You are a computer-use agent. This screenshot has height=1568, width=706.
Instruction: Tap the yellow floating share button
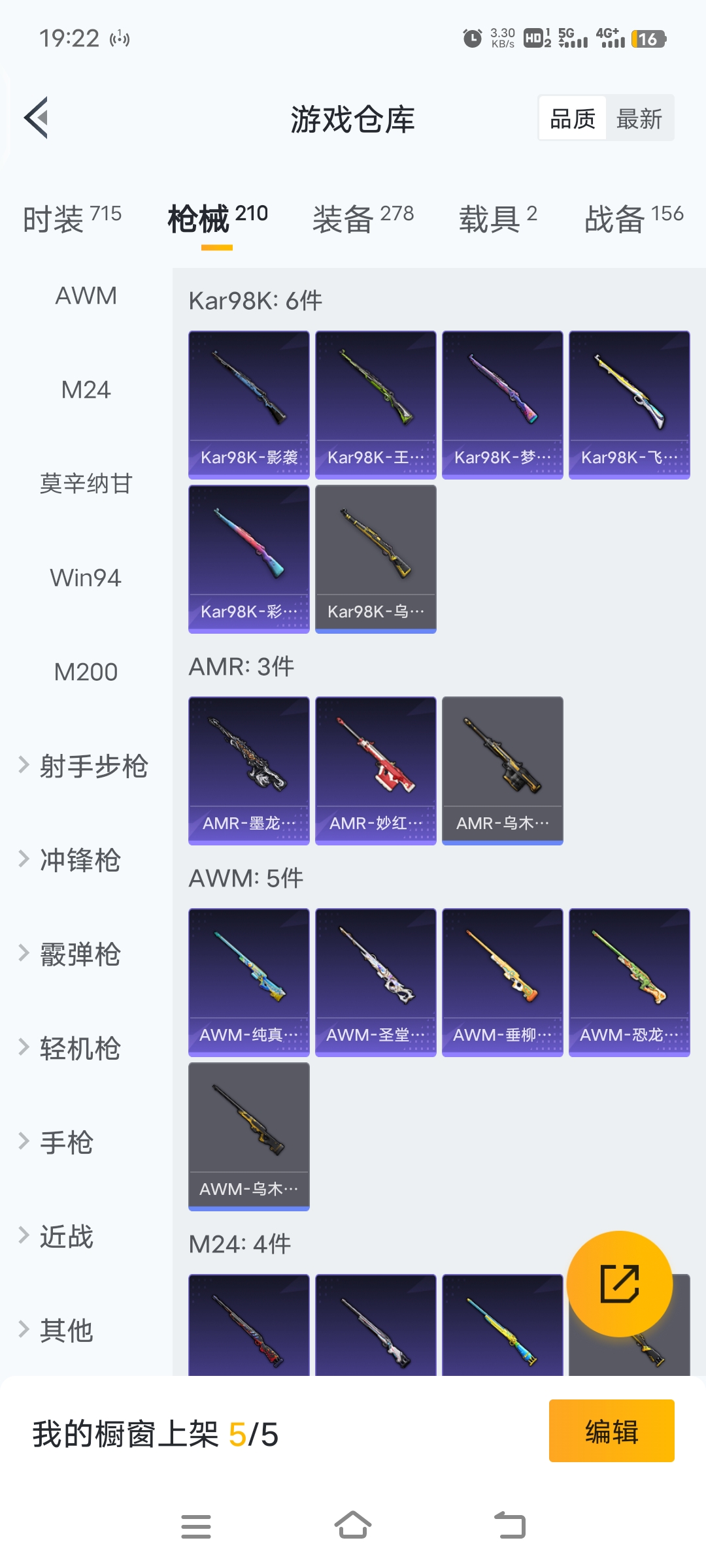pos(619,1284)
